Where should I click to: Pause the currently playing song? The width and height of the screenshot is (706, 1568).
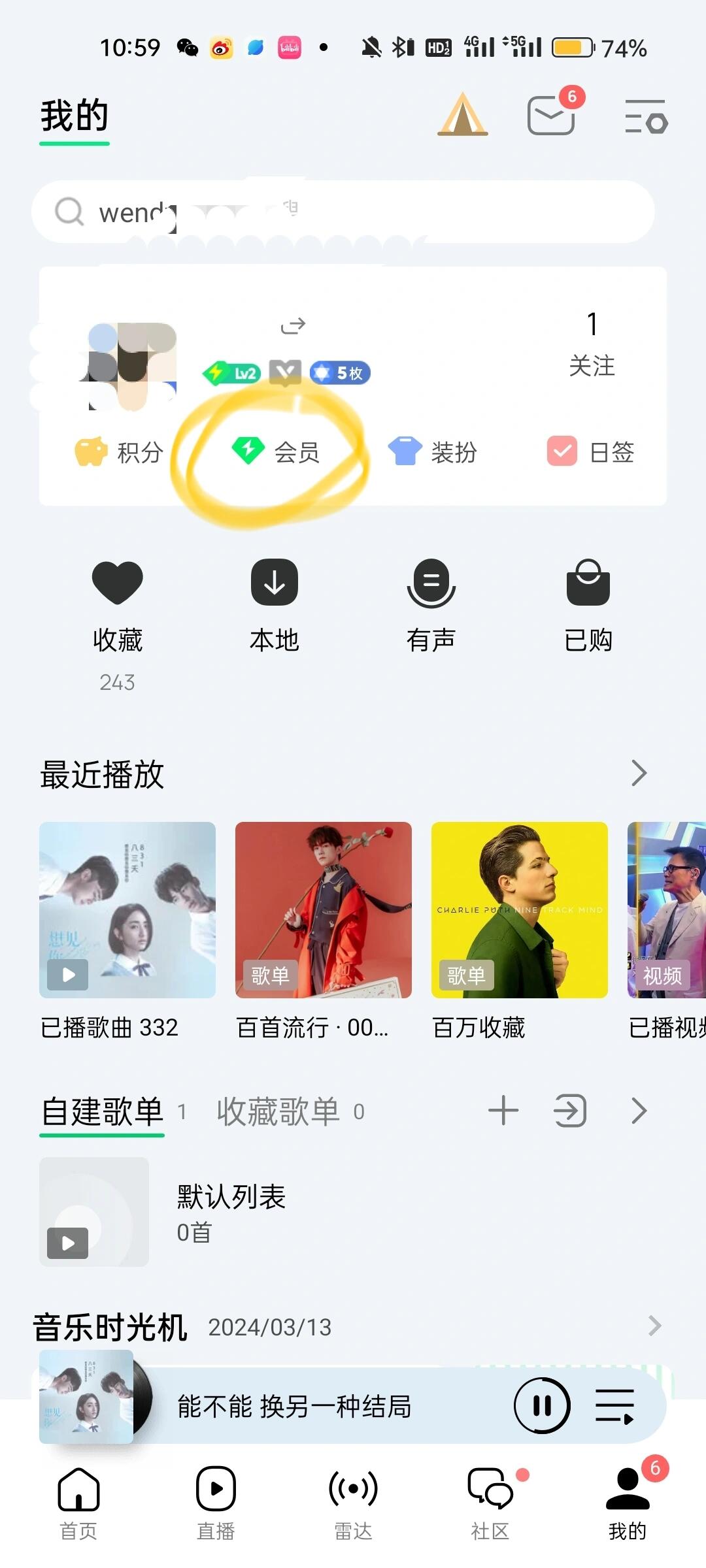[x=541, y=1406]
